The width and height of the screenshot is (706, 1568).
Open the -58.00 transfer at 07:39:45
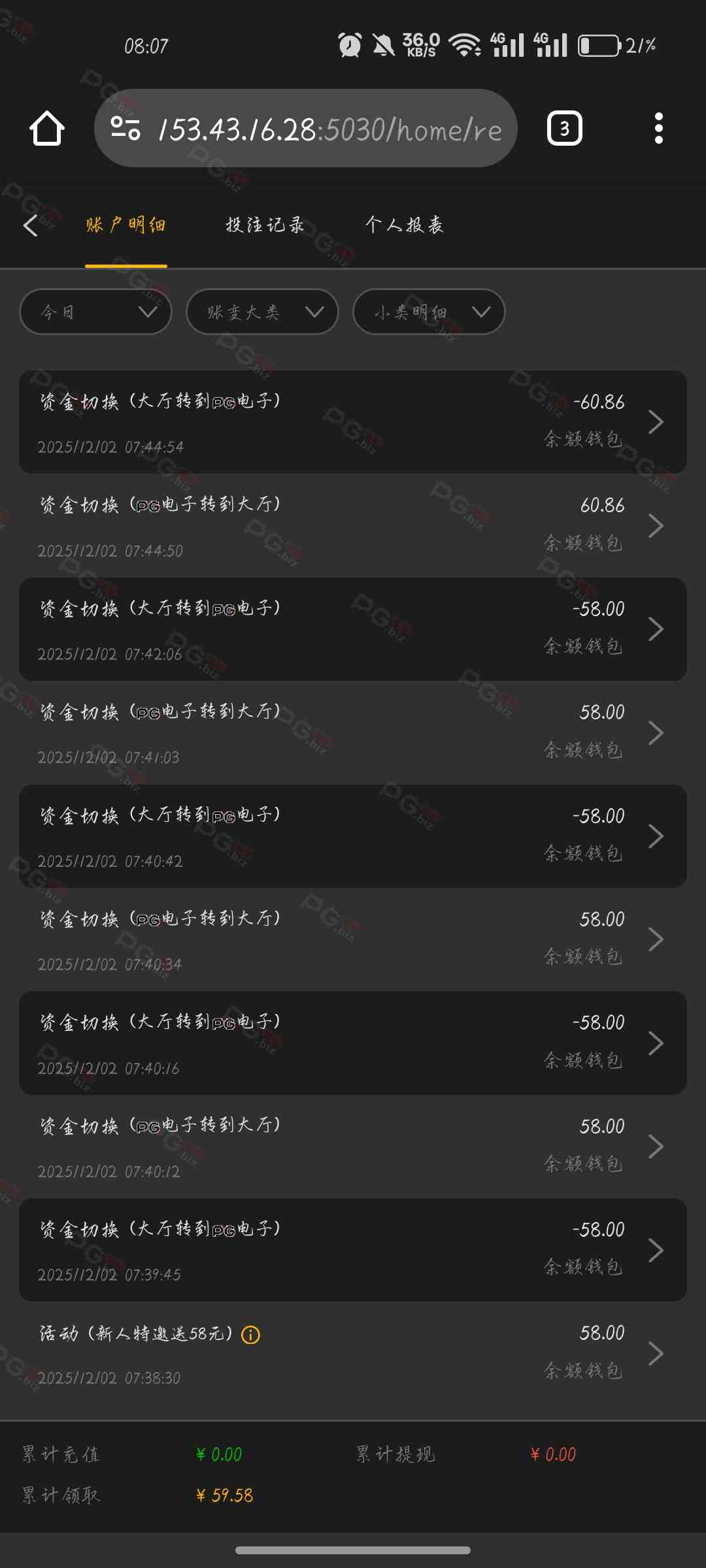click(353, 1250)
